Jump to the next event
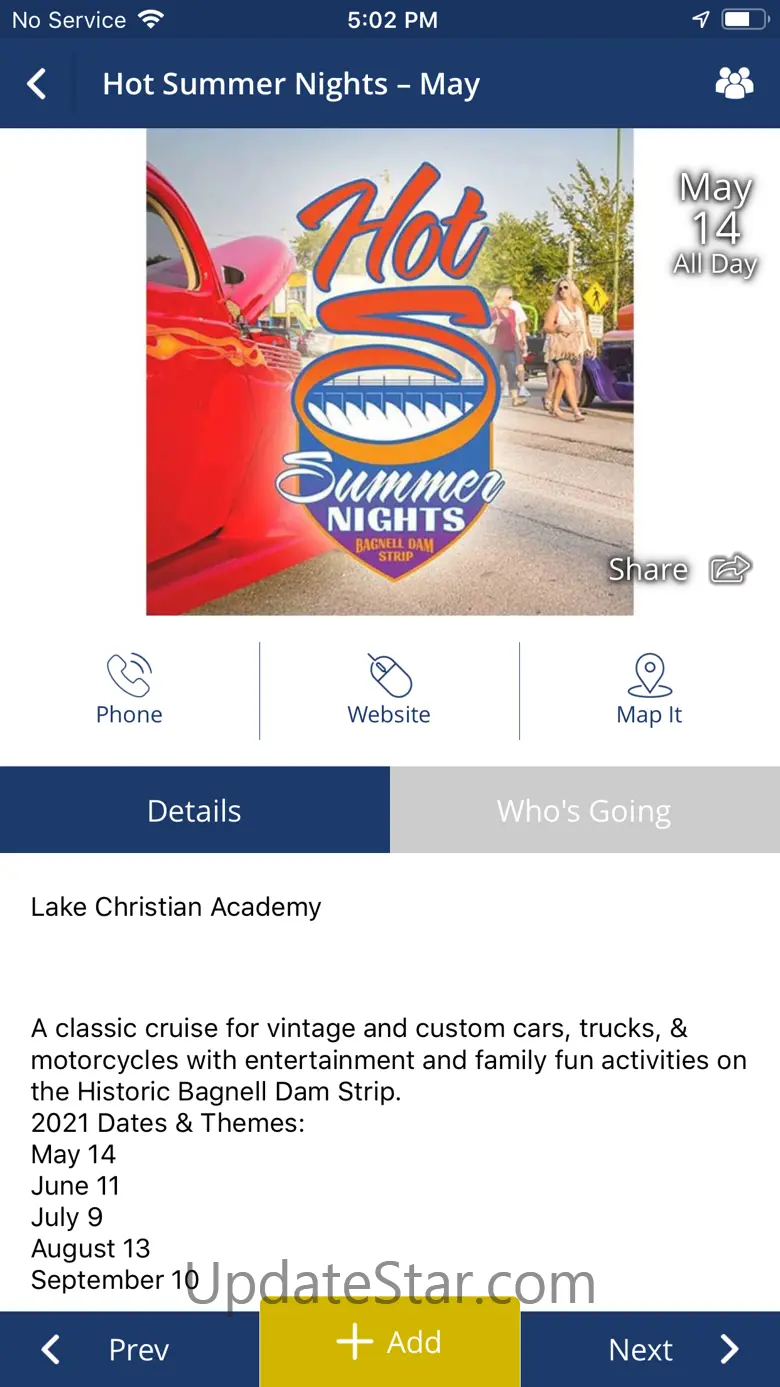The image size is (780, 1387). click(672, 1349)
